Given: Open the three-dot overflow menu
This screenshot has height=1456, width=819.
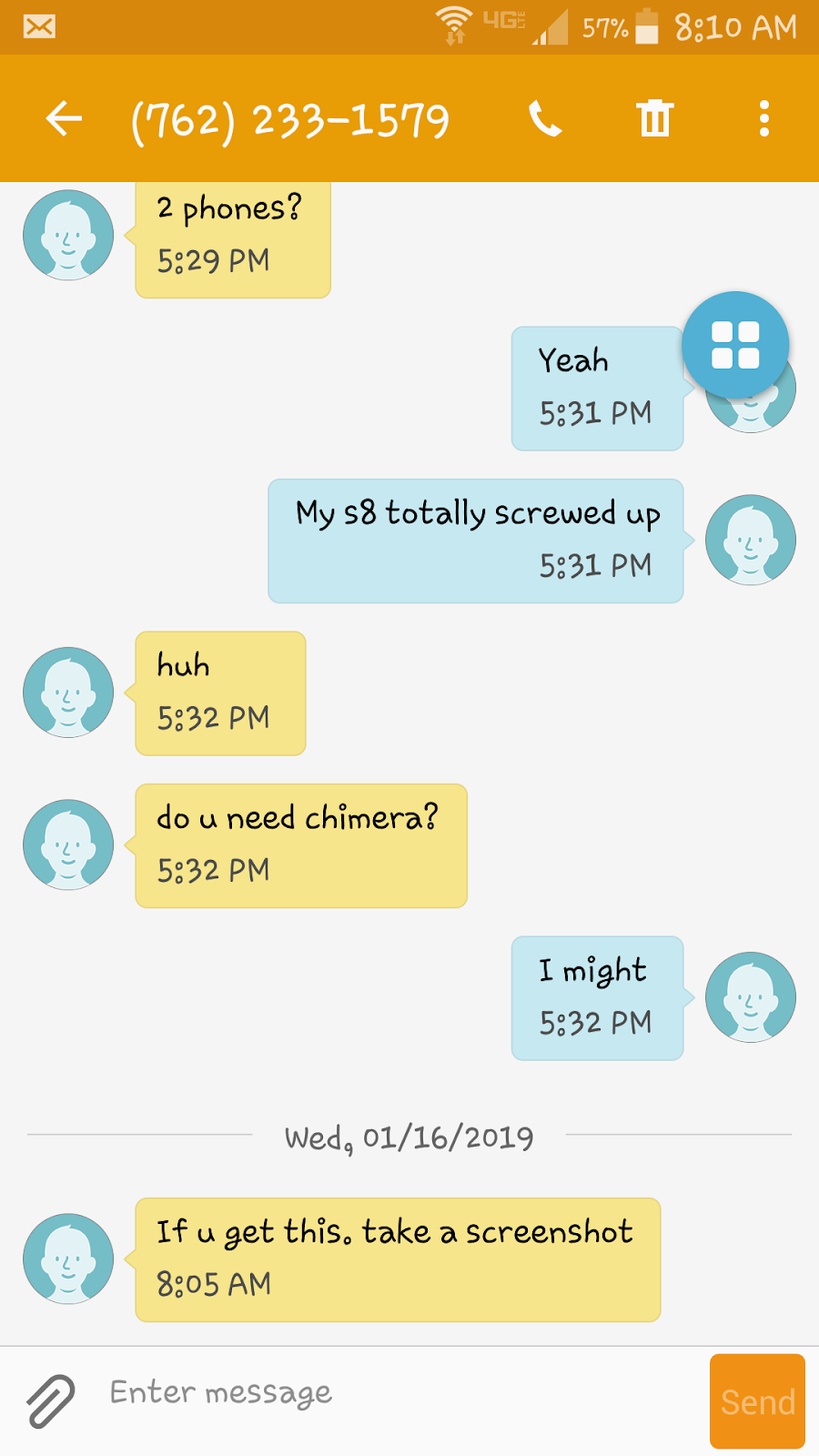Looking at the screenshot, I should click(x=764, y=118).
